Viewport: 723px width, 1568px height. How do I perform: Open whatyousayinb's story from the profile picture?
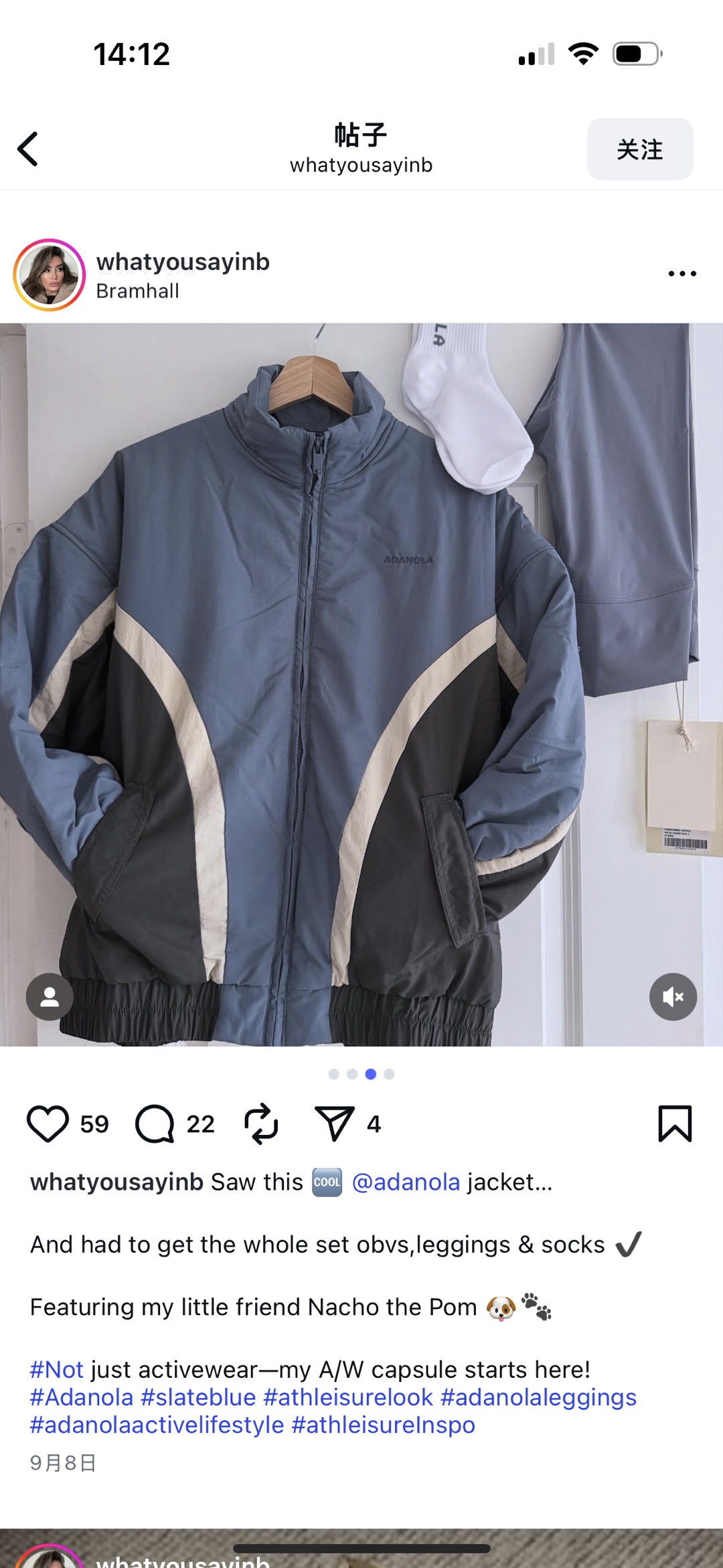[50, 275]
